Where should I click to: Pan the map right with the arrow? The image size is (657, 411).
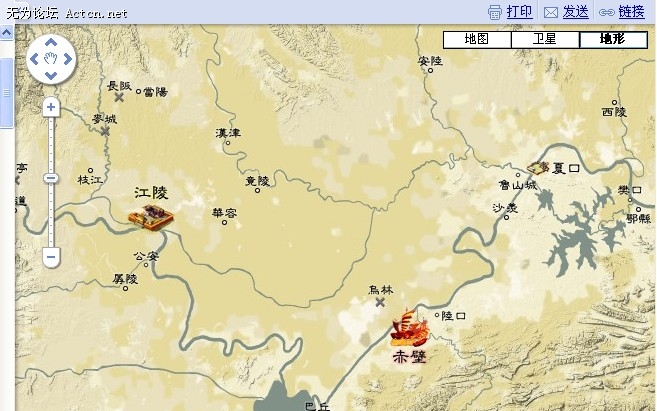pyautogui.click(x=67, y=61)
